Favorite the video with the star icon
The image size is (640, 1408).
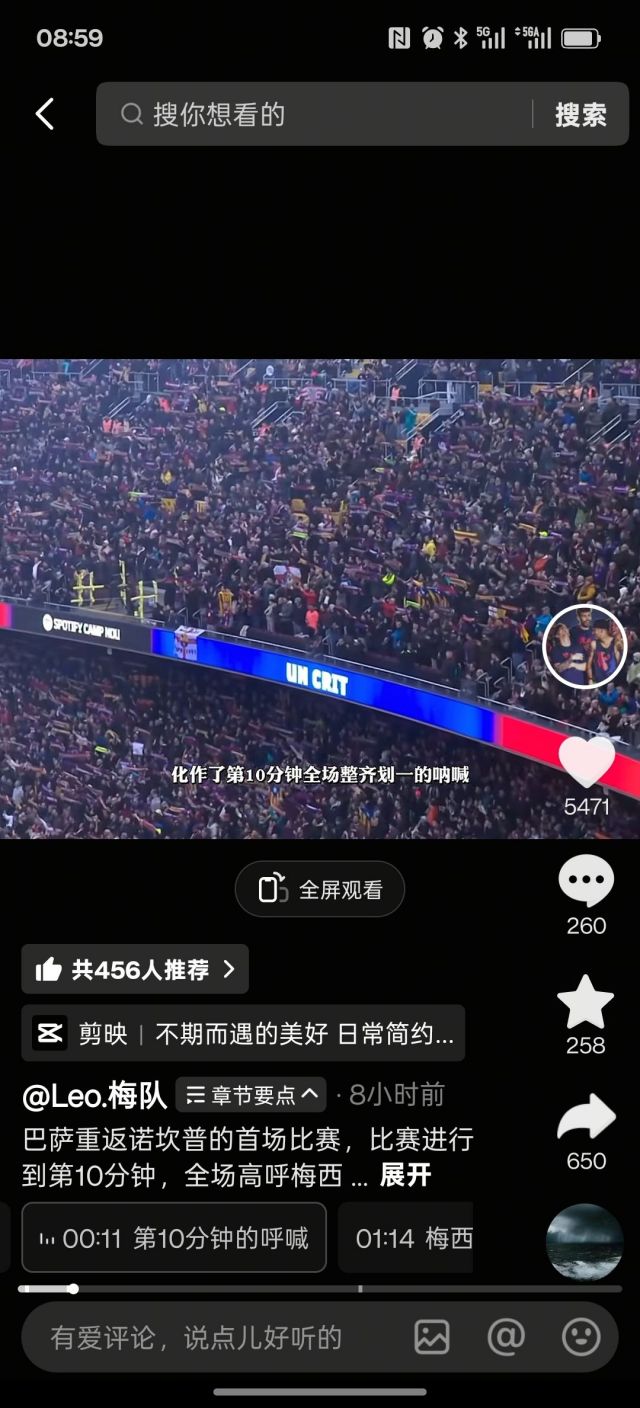(586, 1003)
